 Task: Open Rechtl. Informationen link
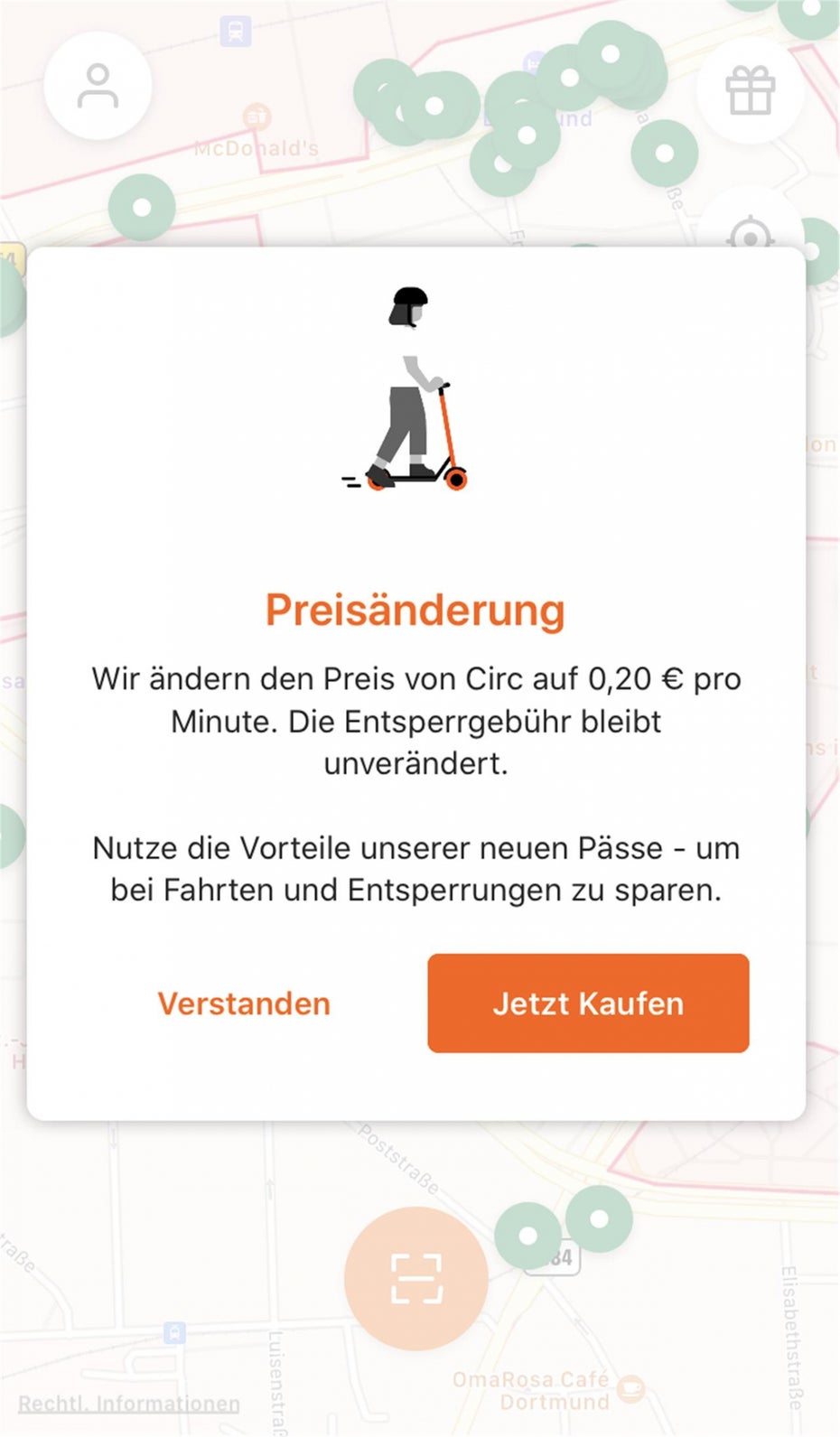pos(129,1403)
